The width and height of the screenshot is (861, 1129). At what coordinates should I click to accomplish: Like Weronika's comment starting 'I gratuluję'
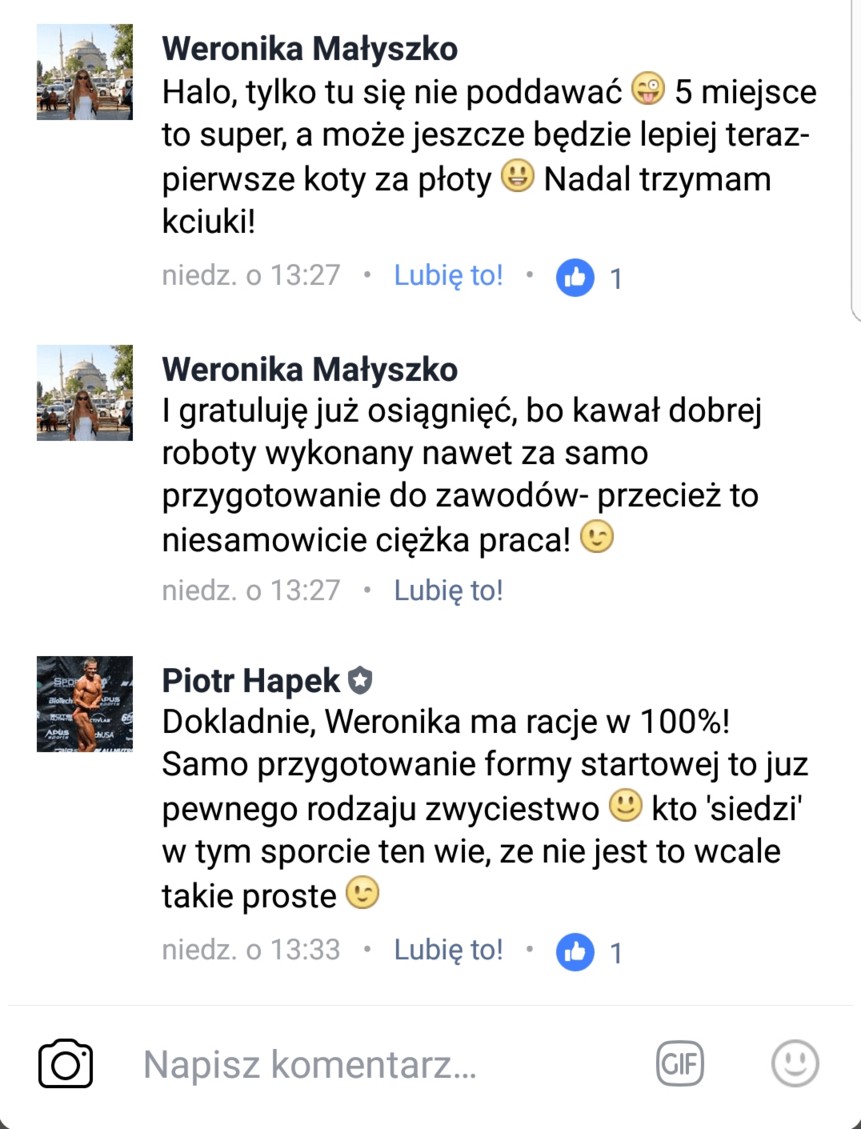point(448,590)
